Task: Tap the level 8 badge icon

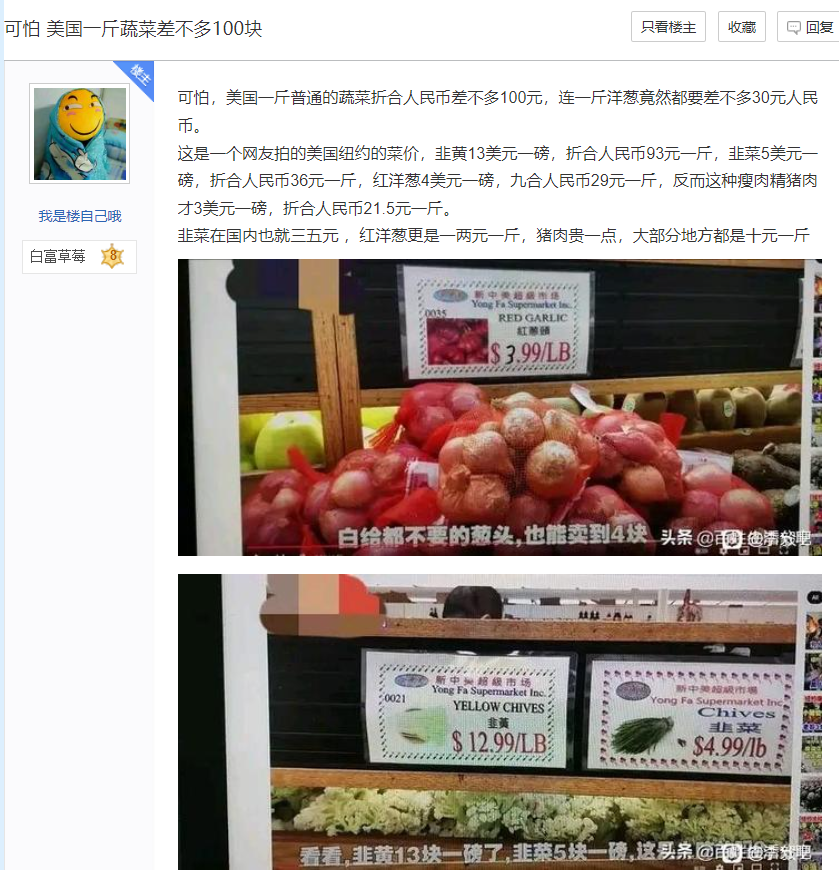Action: pyautogui.click(x=112, y=257)
